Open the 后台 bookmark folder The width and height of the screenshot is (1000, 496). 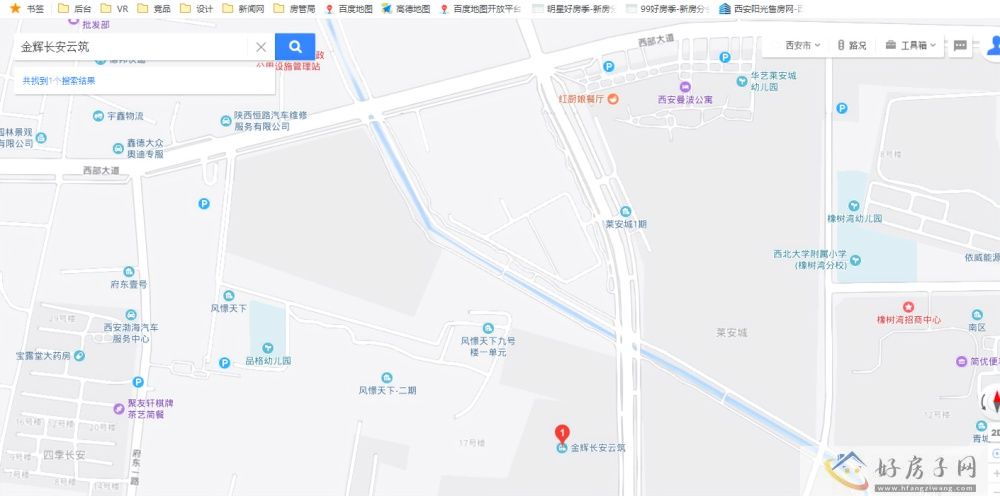tap(76, 8)
